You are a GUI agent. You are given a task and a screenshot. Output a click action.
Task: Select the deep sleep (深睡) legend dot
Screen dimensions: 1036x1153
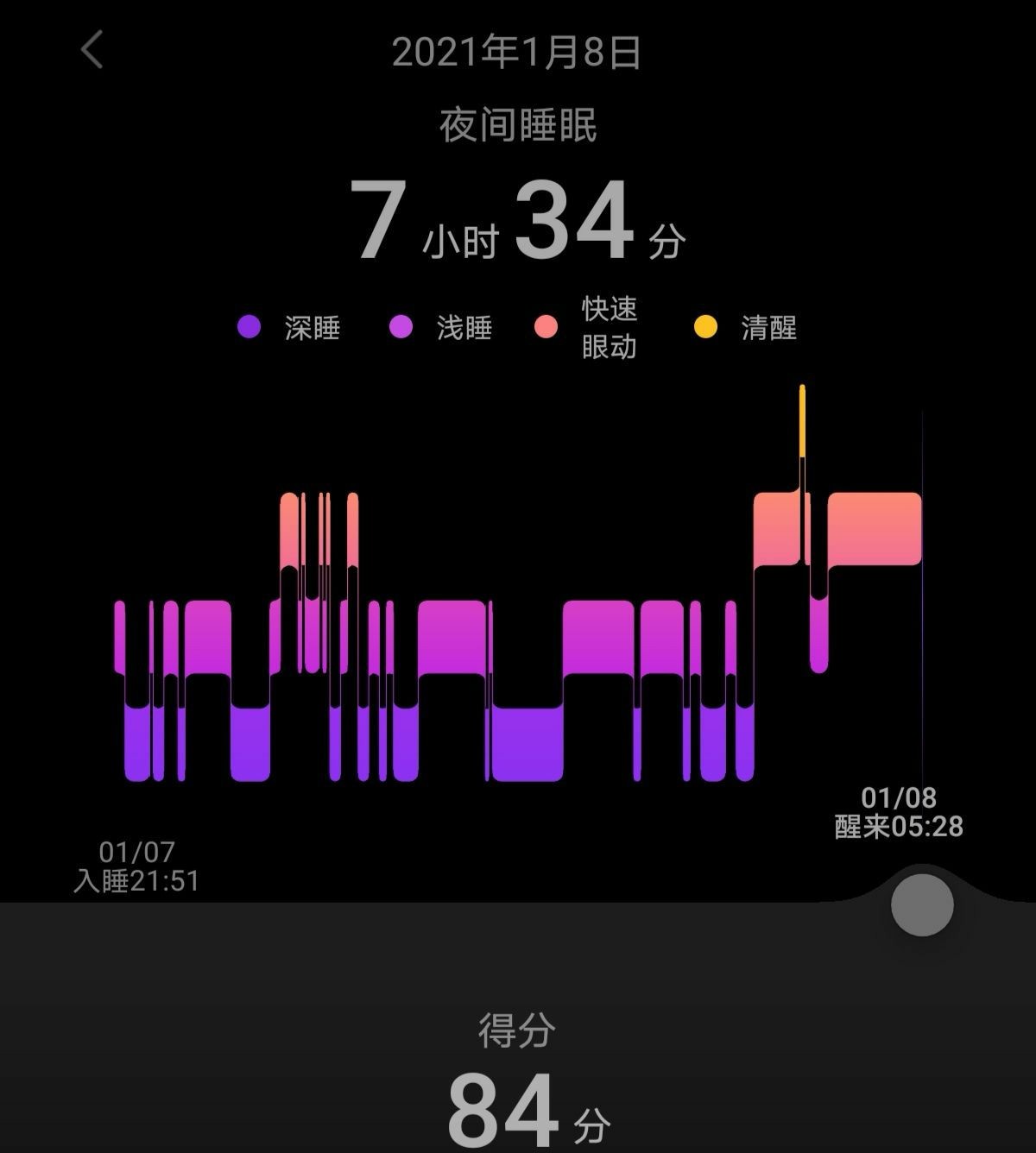coord(250,328)
